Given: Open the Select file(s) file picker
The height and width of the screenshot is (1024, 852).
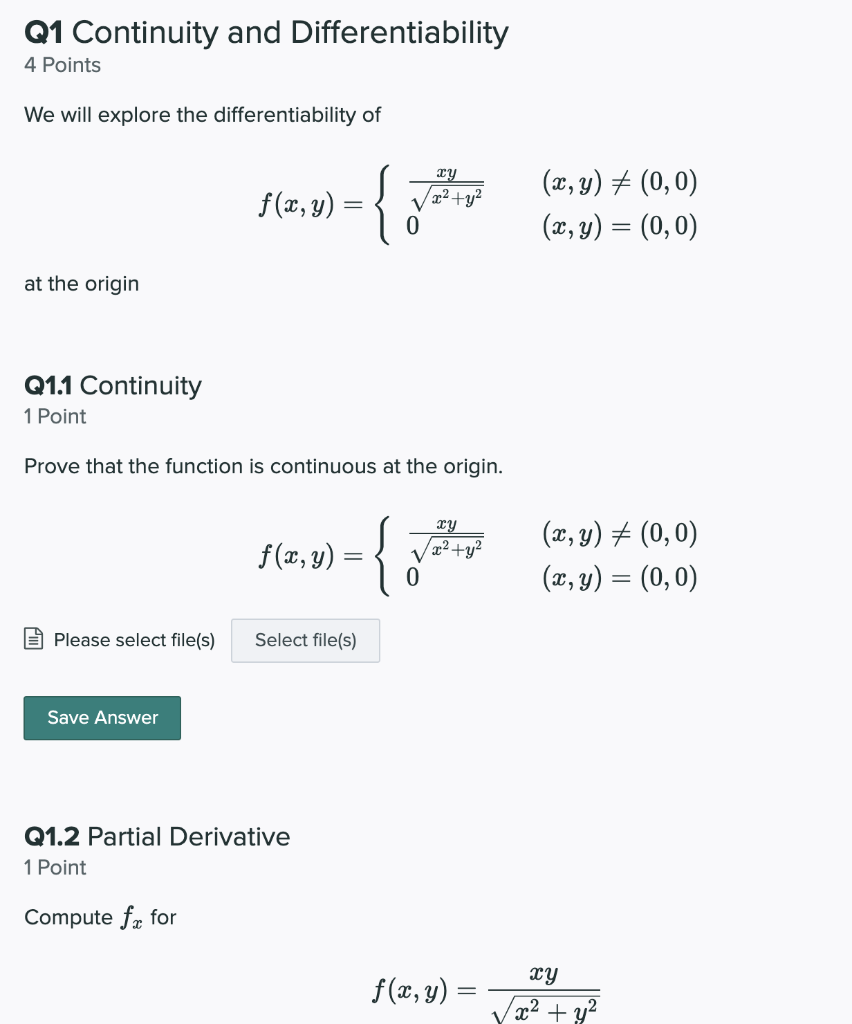Looking at the screenshot, I should point(305,640).
